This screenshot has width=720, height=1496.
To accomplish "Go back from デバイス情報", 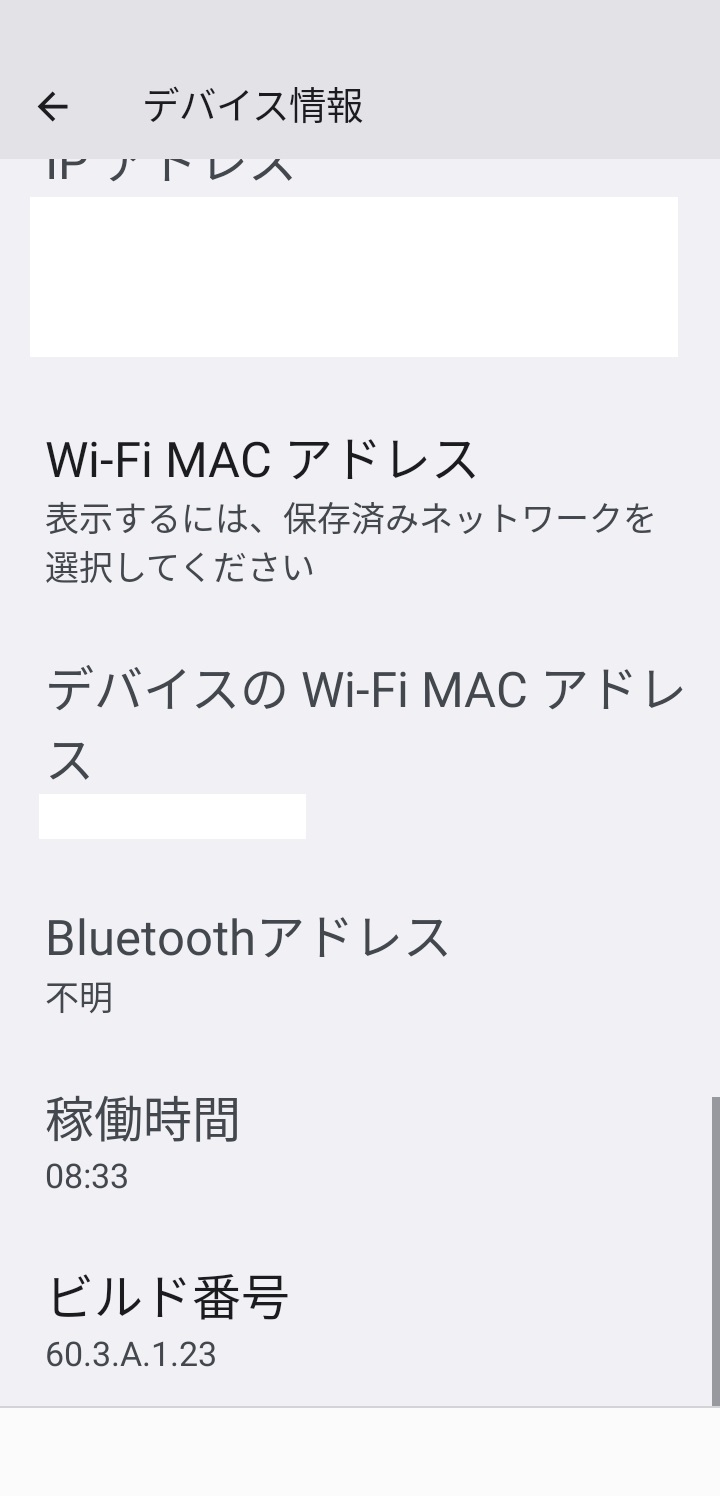I will [x=53, y=106].
